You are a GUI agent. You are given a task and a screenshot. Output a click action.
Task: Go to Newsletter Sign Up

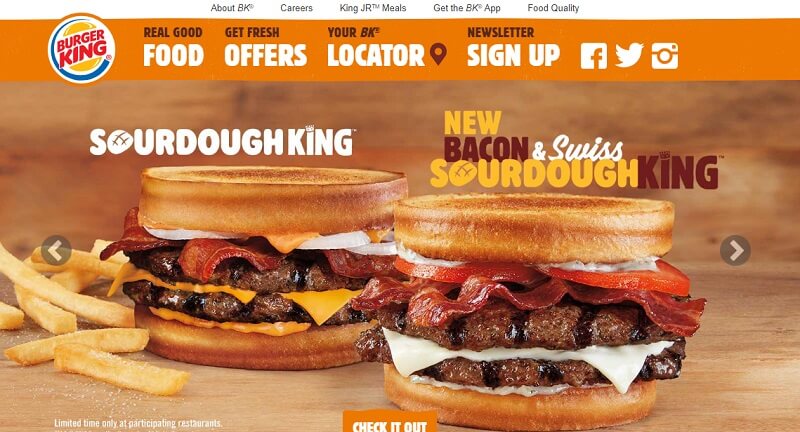[x=513, y=47]
